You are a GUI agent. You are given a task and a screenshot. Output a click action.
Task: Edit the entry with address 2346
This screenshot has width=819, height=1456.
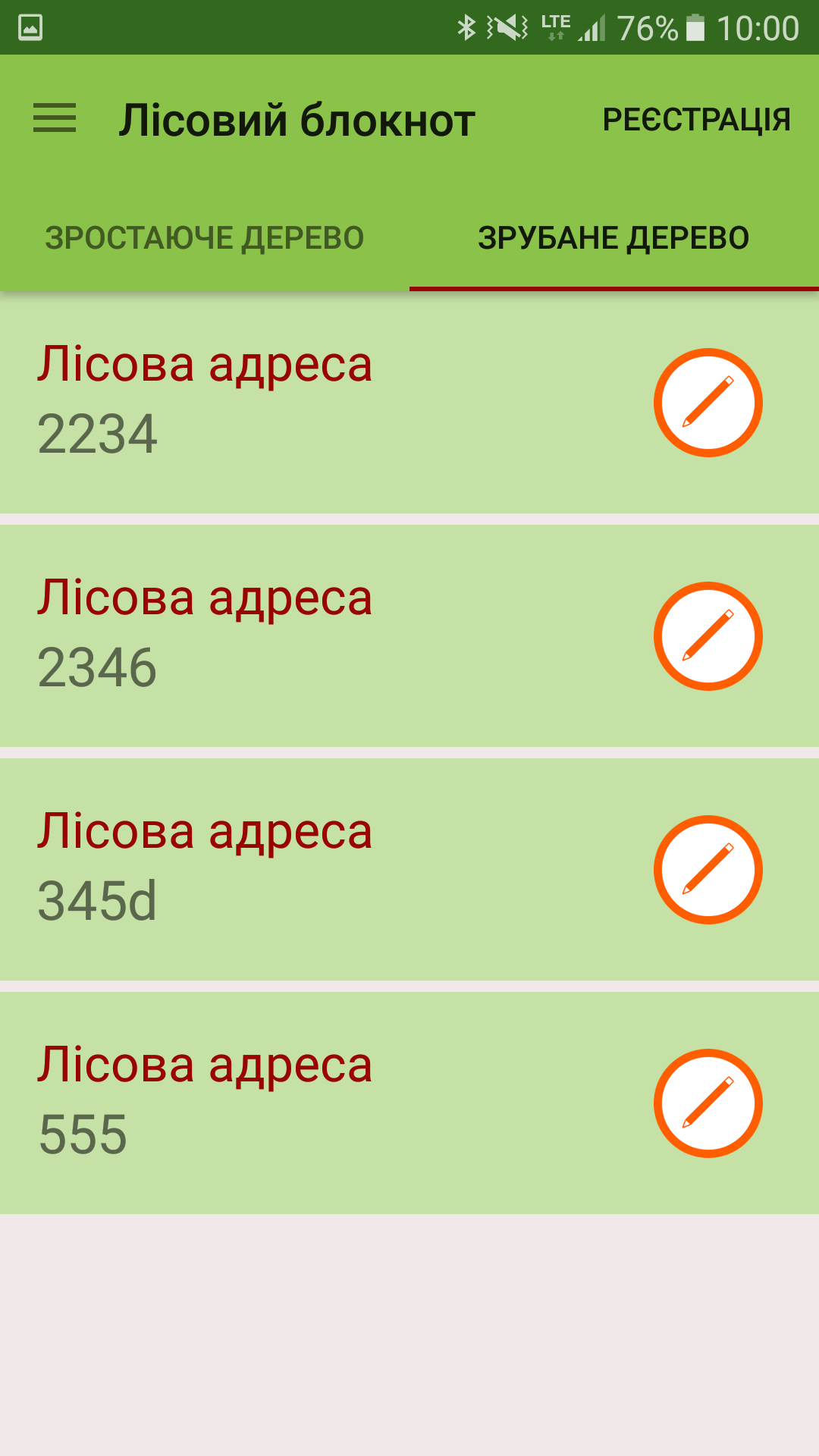click(708, 636)
